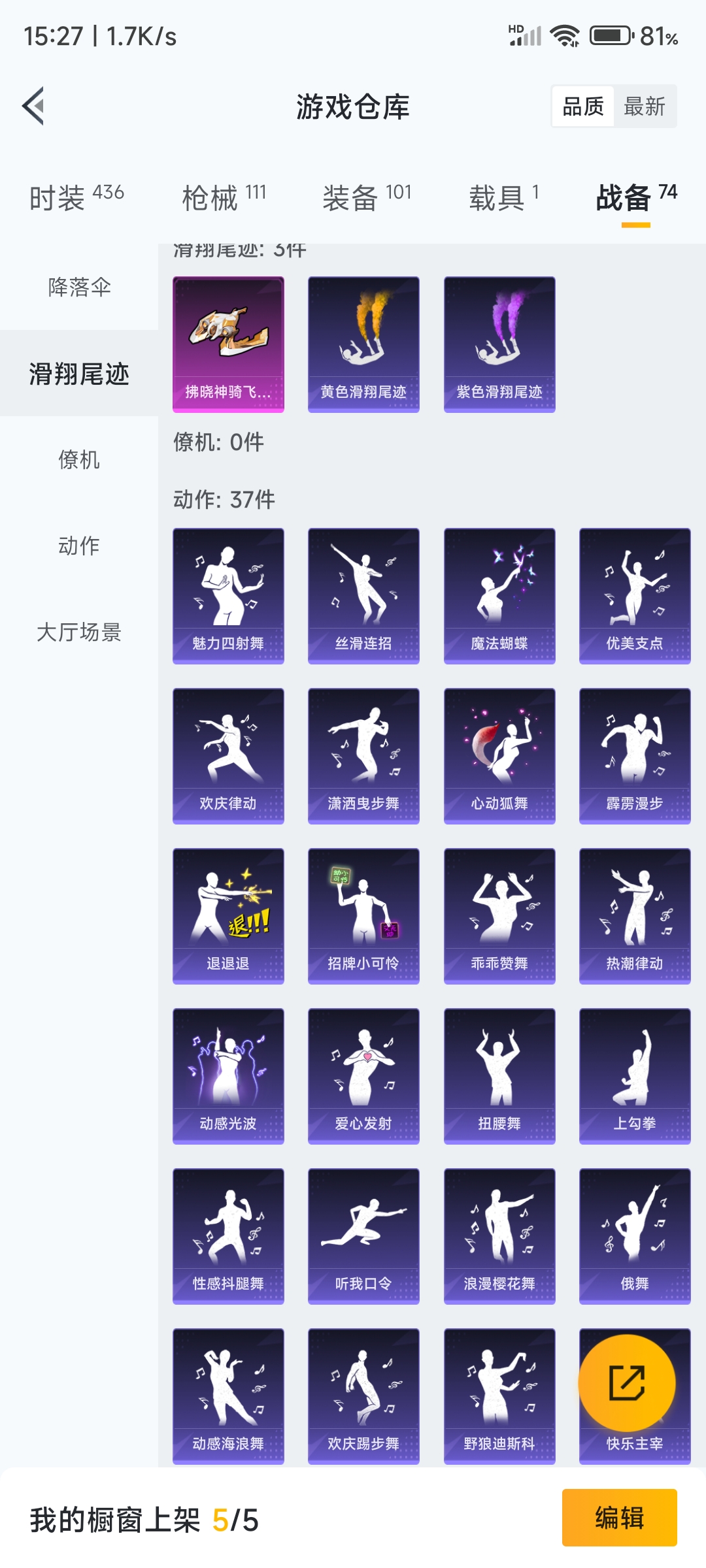
Task: Open the 装备 category tab
Action: 367,197
